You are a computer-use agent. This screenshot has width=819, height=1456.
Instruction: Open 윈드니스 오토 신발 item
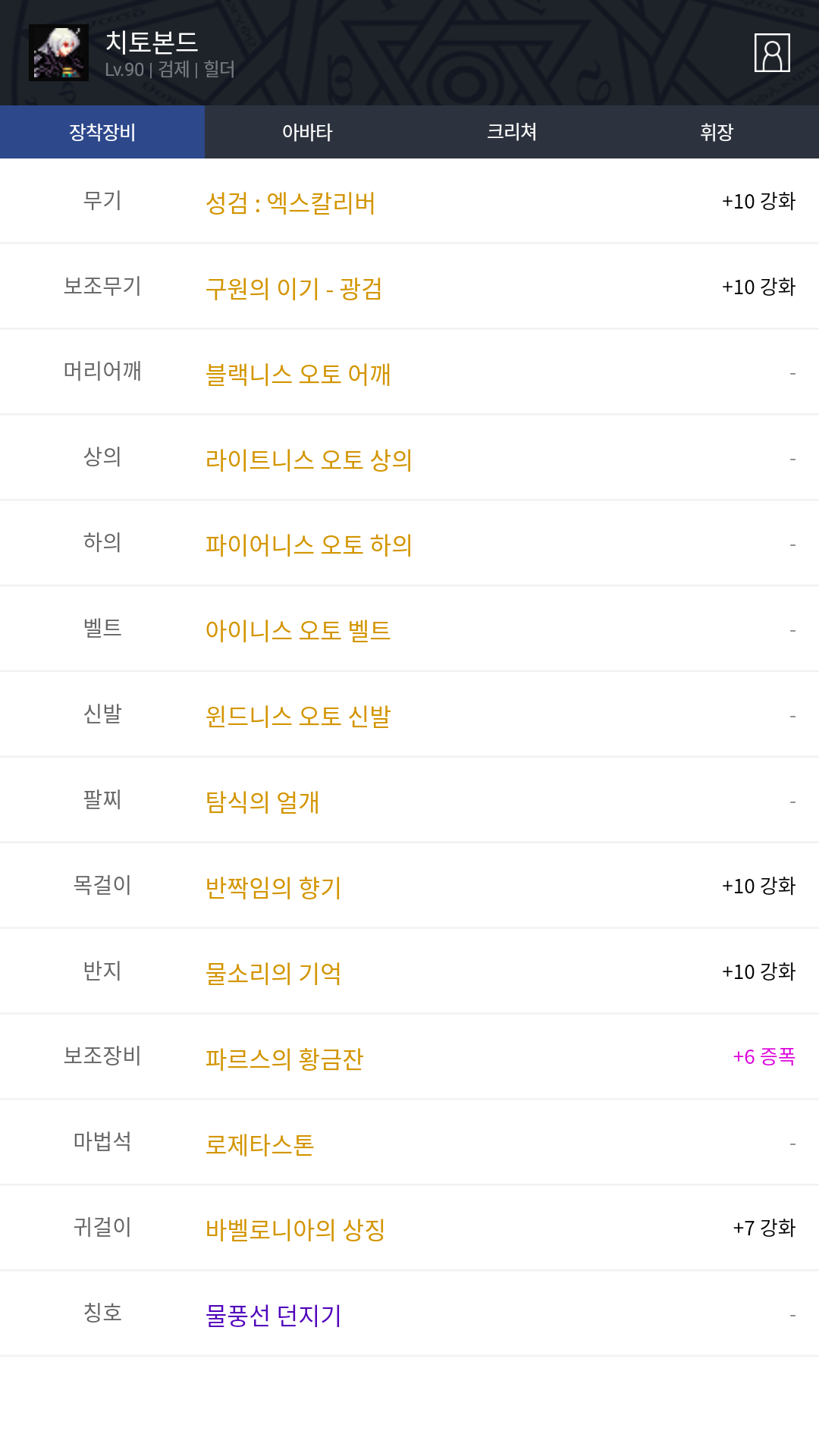click(x=298, y=716)
